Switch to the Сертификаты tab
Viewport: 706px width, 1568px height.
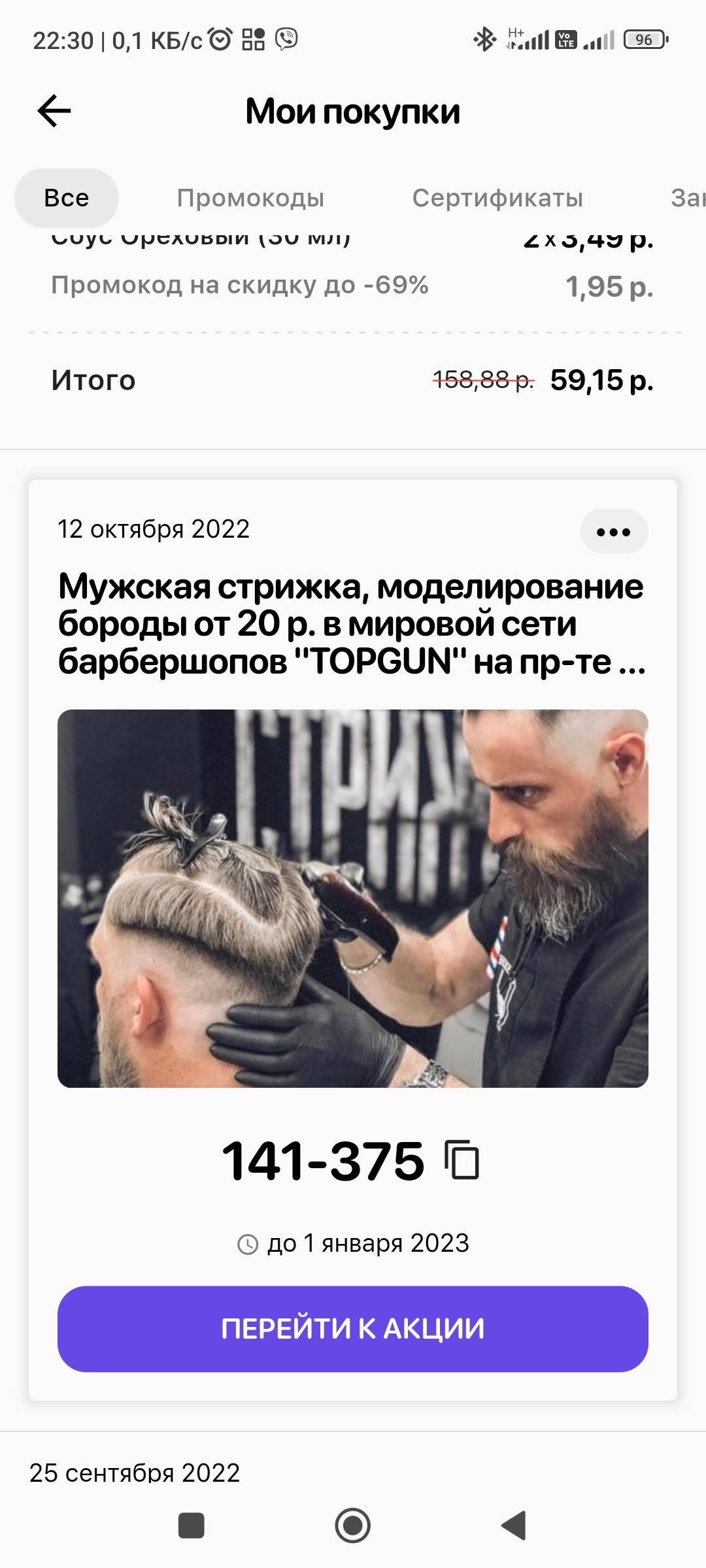(x=497, y=197)
